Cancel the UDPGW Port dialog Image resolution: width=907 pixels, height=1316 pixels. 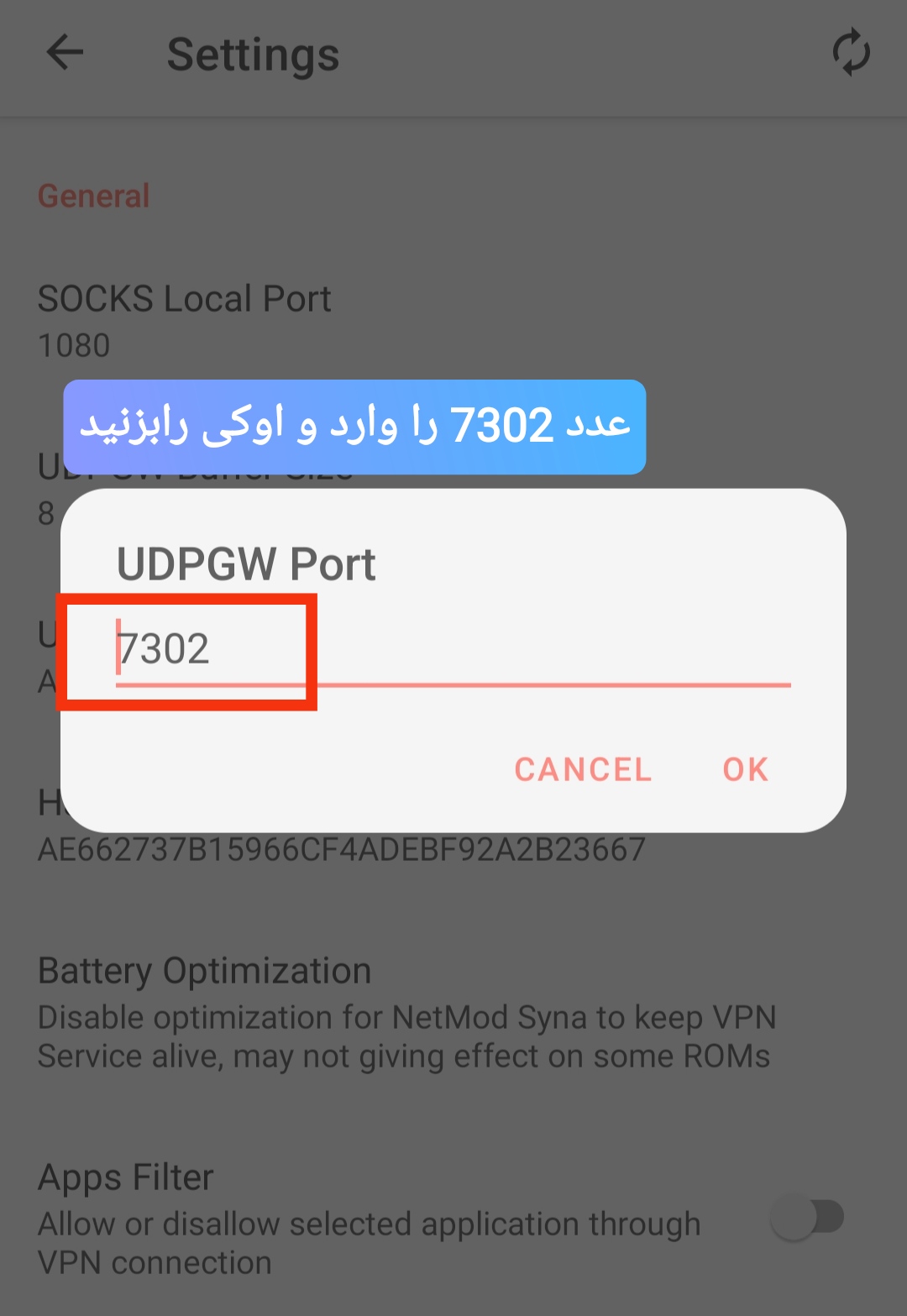[583, 769]
